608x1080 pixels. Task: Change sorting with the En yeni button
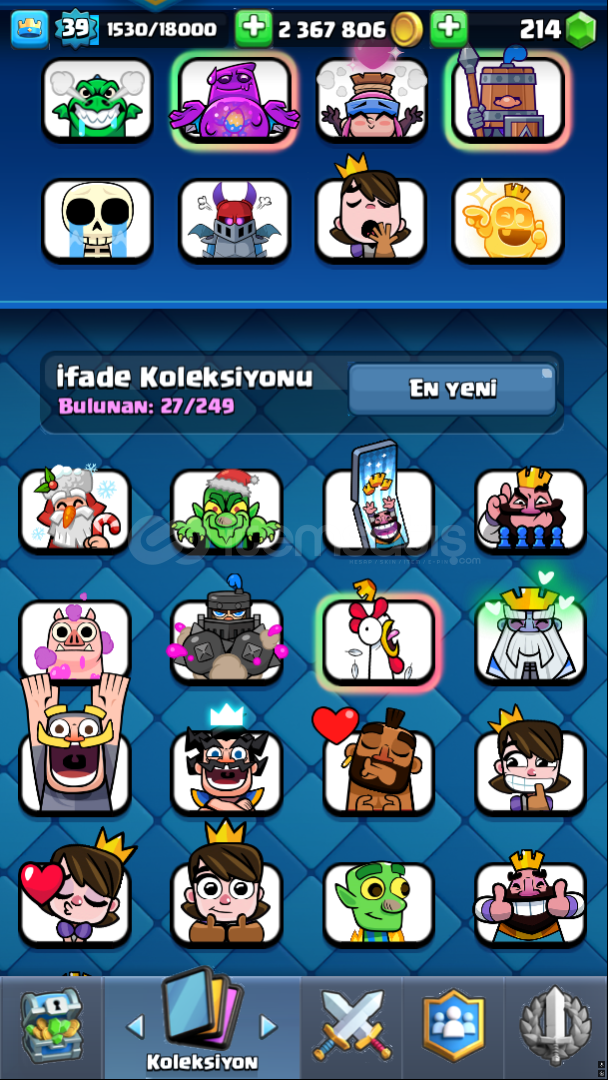click(452, 389)
